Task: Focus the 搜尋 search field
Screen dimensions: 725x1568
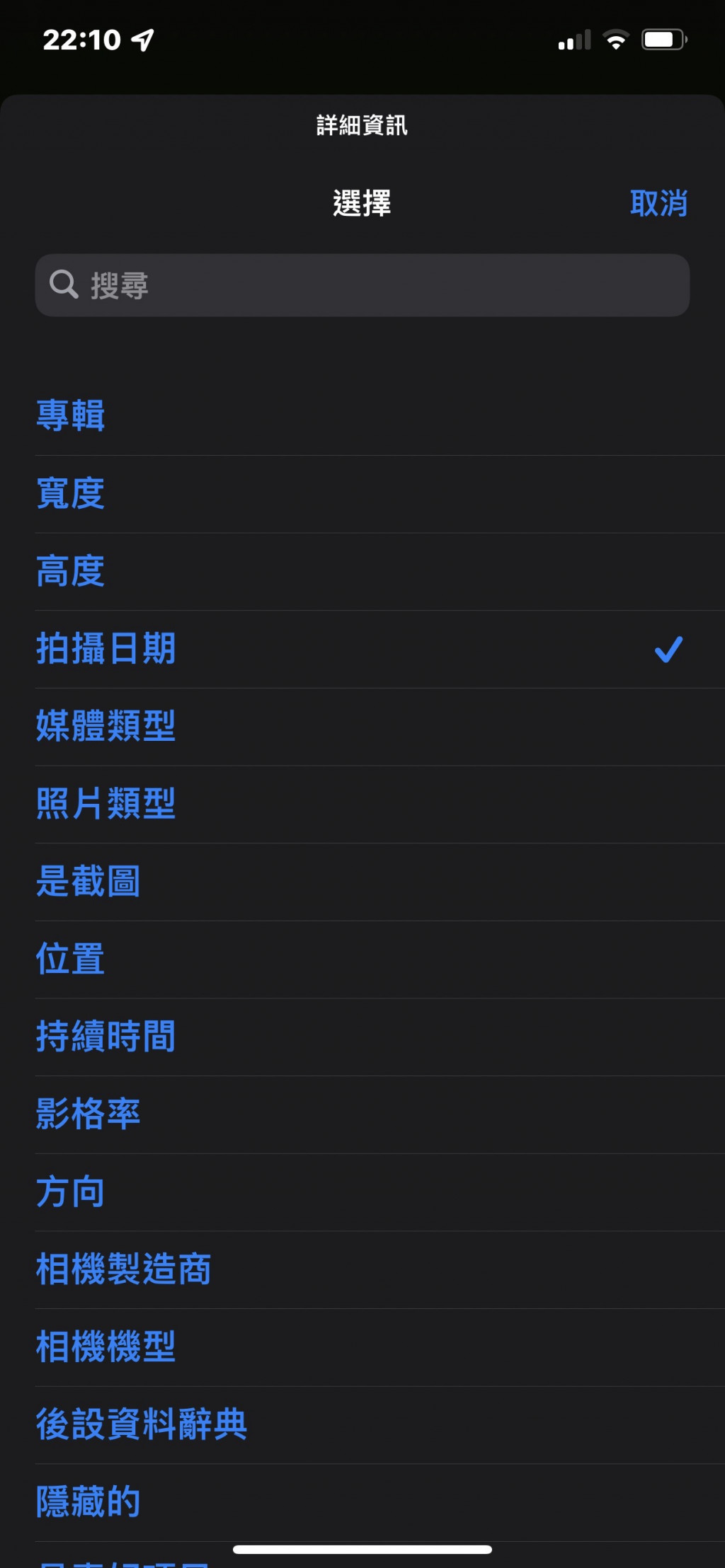Action: [x=362, y=285]
